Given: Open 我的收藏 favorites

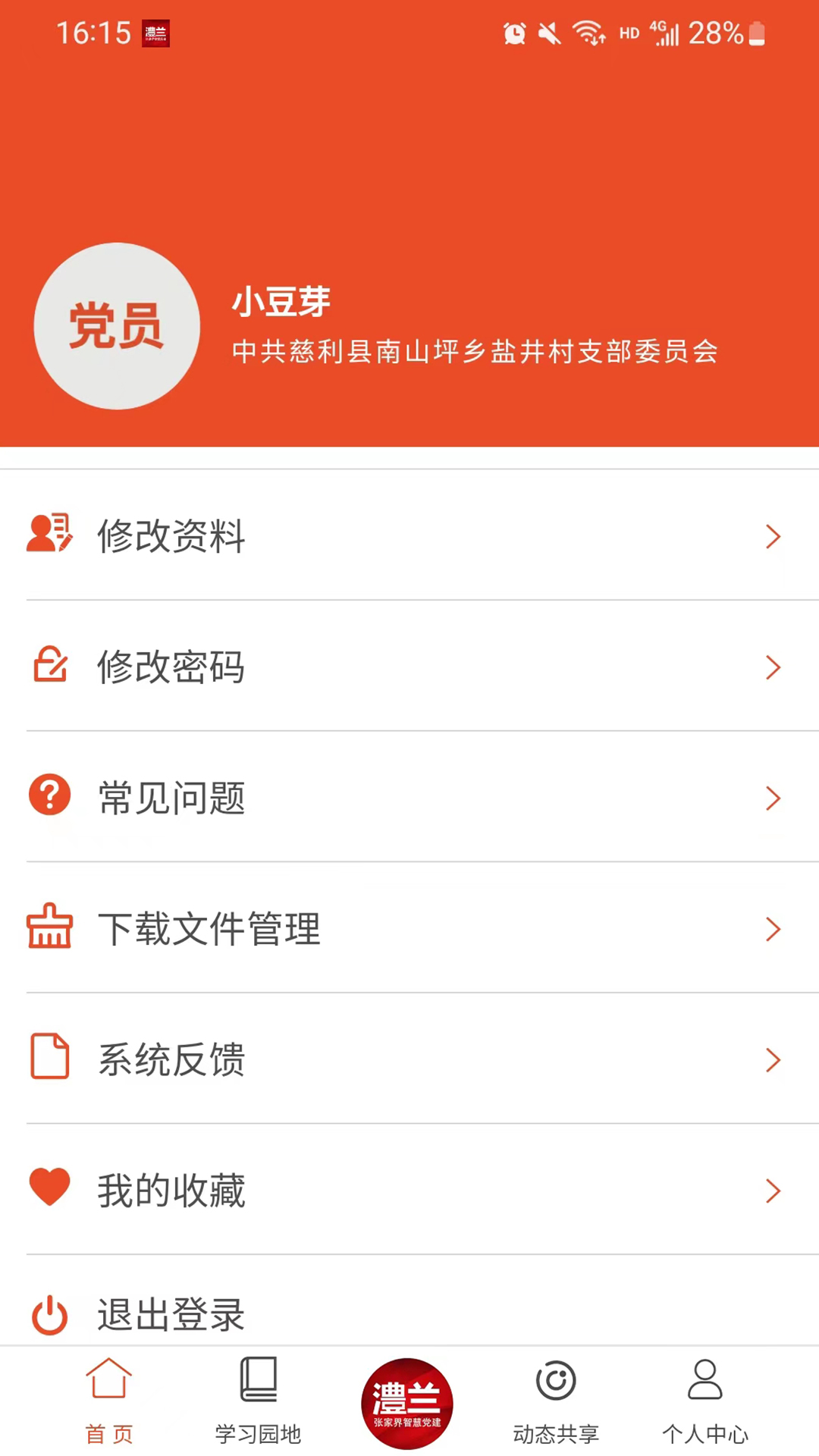Looking at the screenshot, I should pyautogui.click(x=409, y=1191).
